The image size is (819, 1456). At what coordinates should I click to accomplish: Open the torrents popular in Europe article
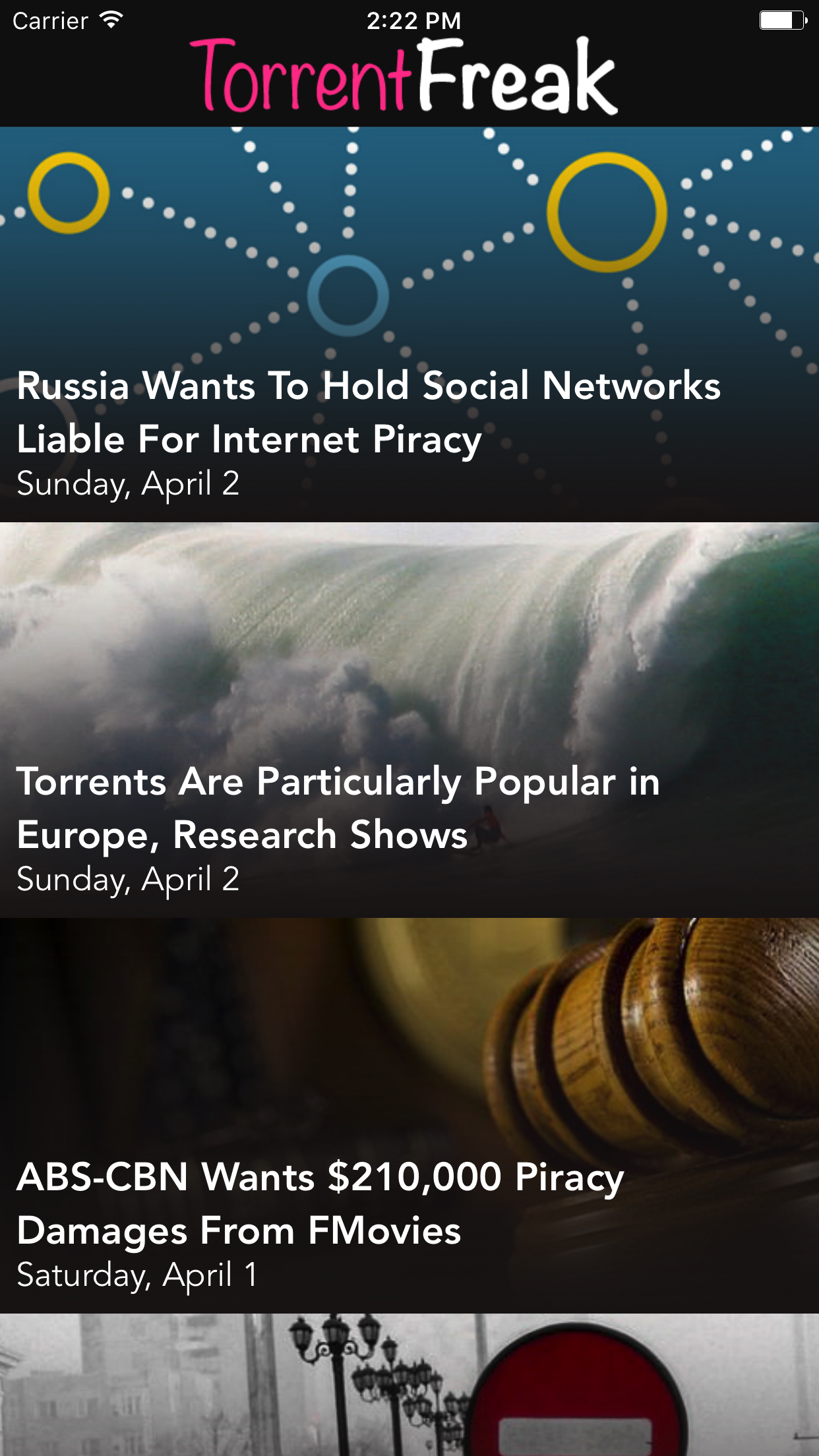point(409,720)
